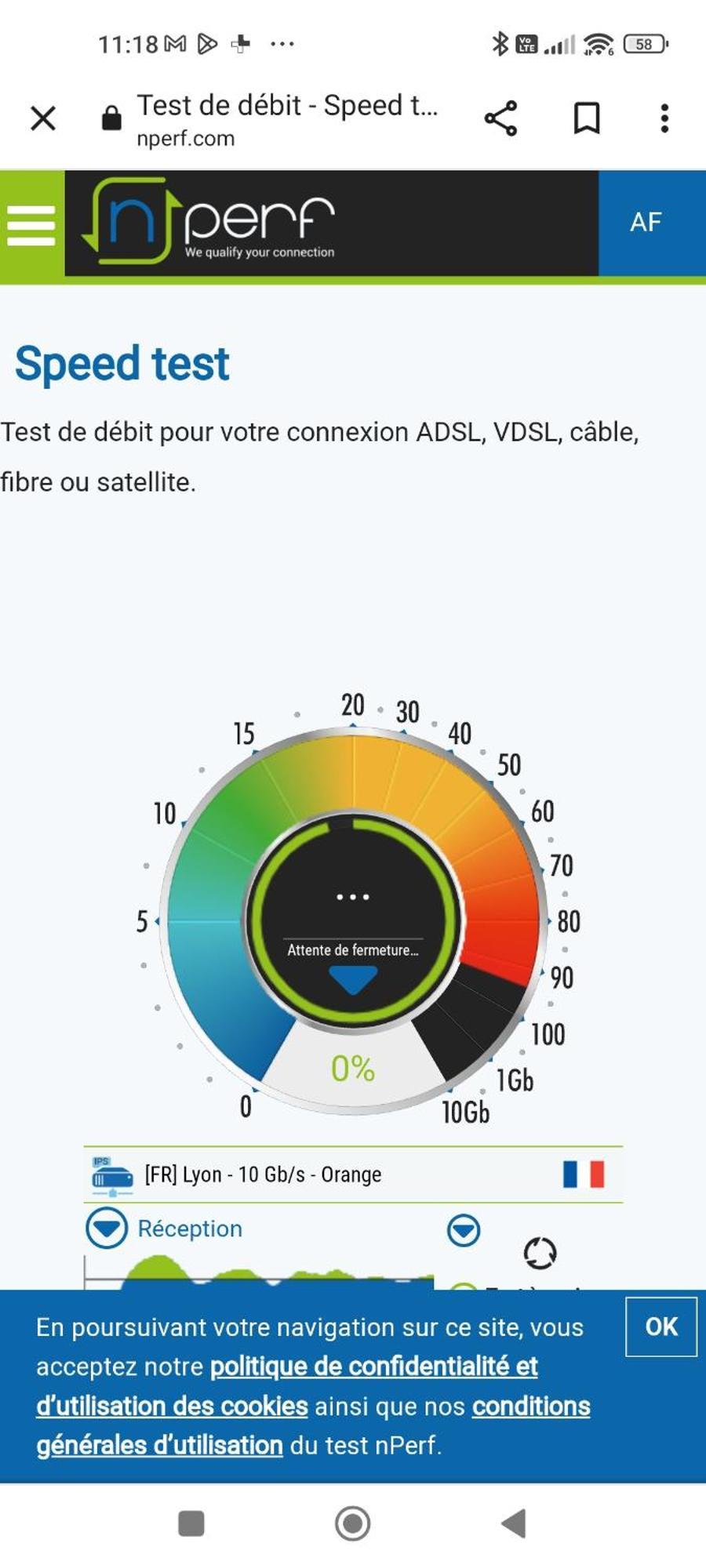The image size is (706, 1568).
Task: Go back using system back button
Action: [x=513, y=1523]
